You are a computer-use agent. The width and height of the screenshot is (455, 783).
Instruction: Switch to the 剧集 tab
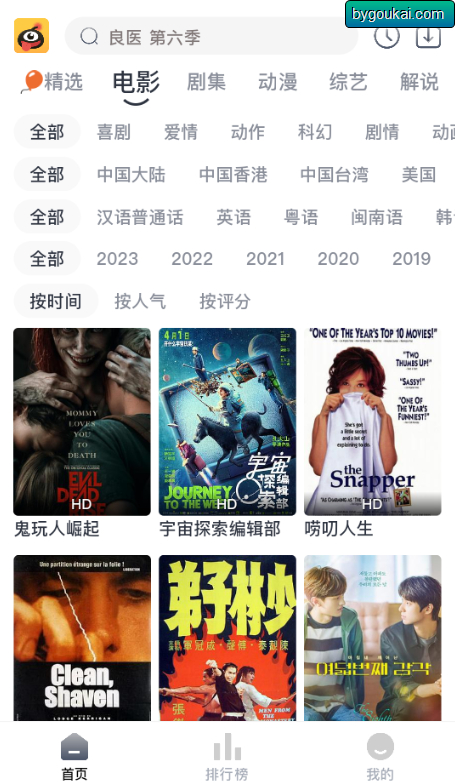[x=206, y=82]
